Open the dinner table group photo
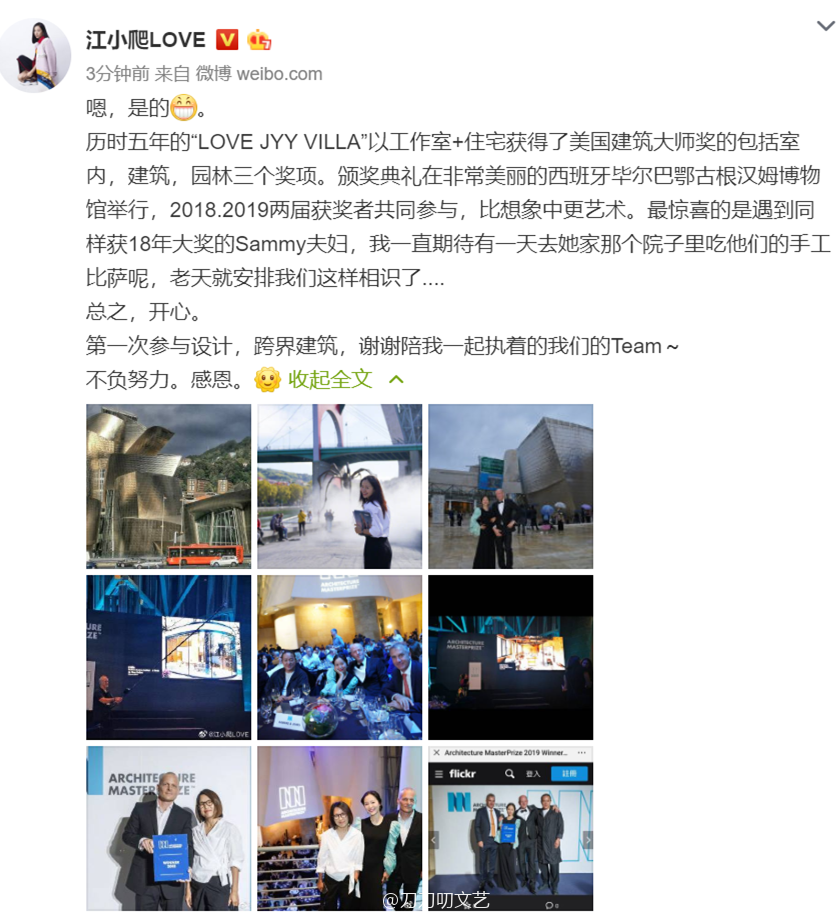This screenshot has height=921, width=838. coord(339,657)
